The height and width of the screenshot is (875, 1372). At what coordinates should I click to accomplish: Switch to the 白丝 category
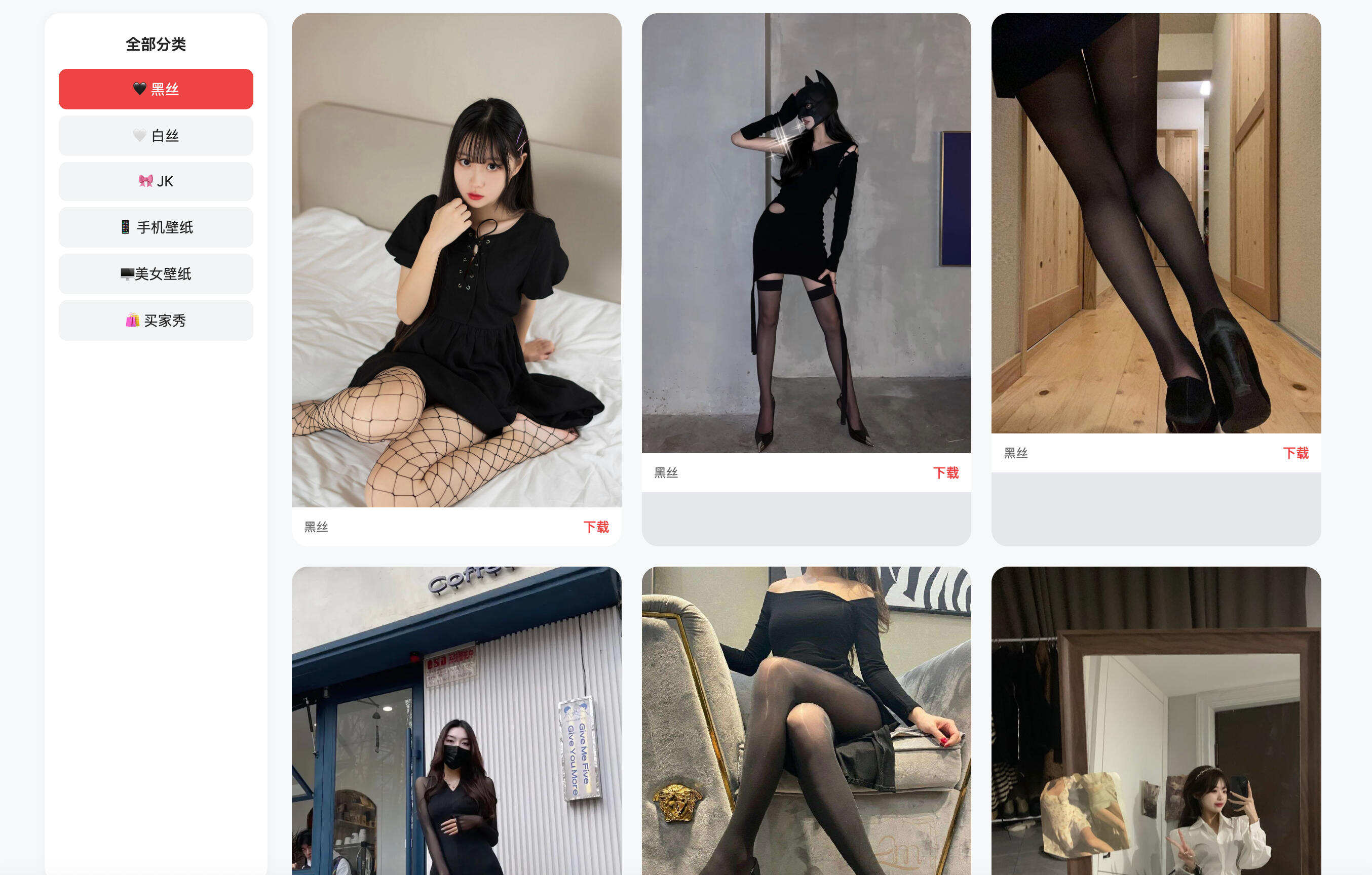[156, 136]
